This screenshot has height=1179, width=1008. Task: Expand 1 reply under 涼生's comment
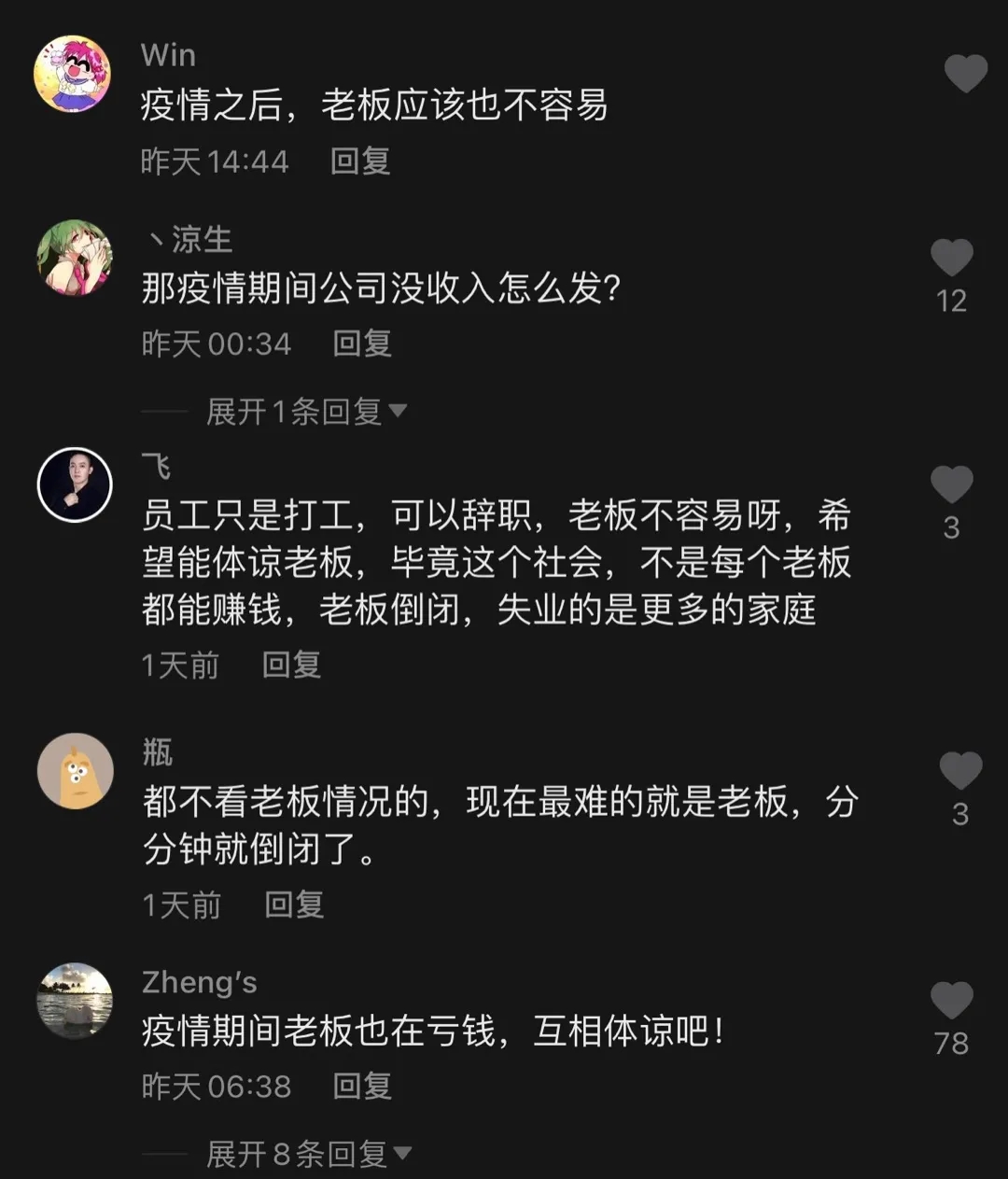[x=306, y=411]
